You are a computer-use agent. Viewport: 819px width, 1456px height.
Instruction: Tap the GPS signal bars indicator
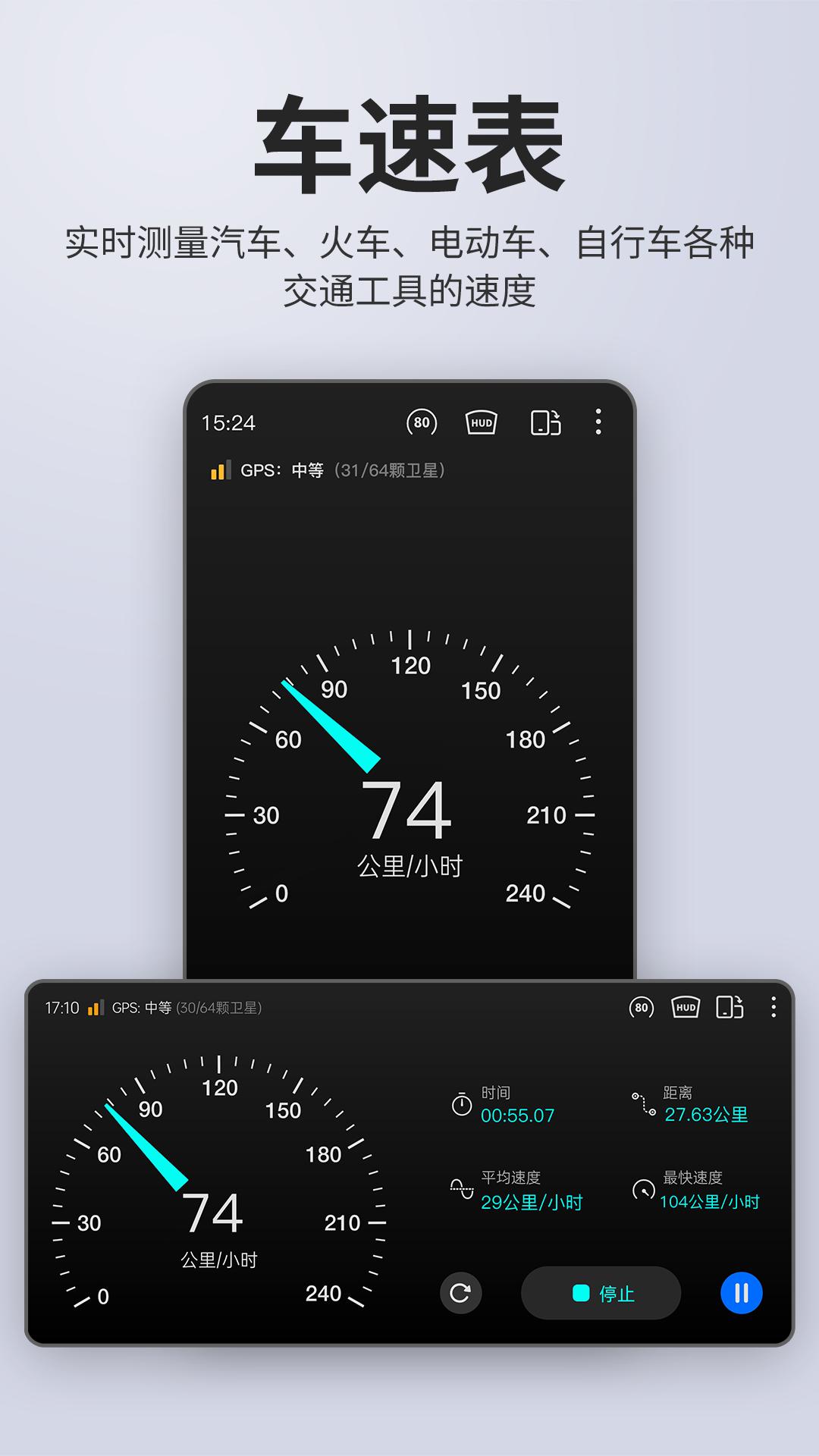click(x=220, y=471)
